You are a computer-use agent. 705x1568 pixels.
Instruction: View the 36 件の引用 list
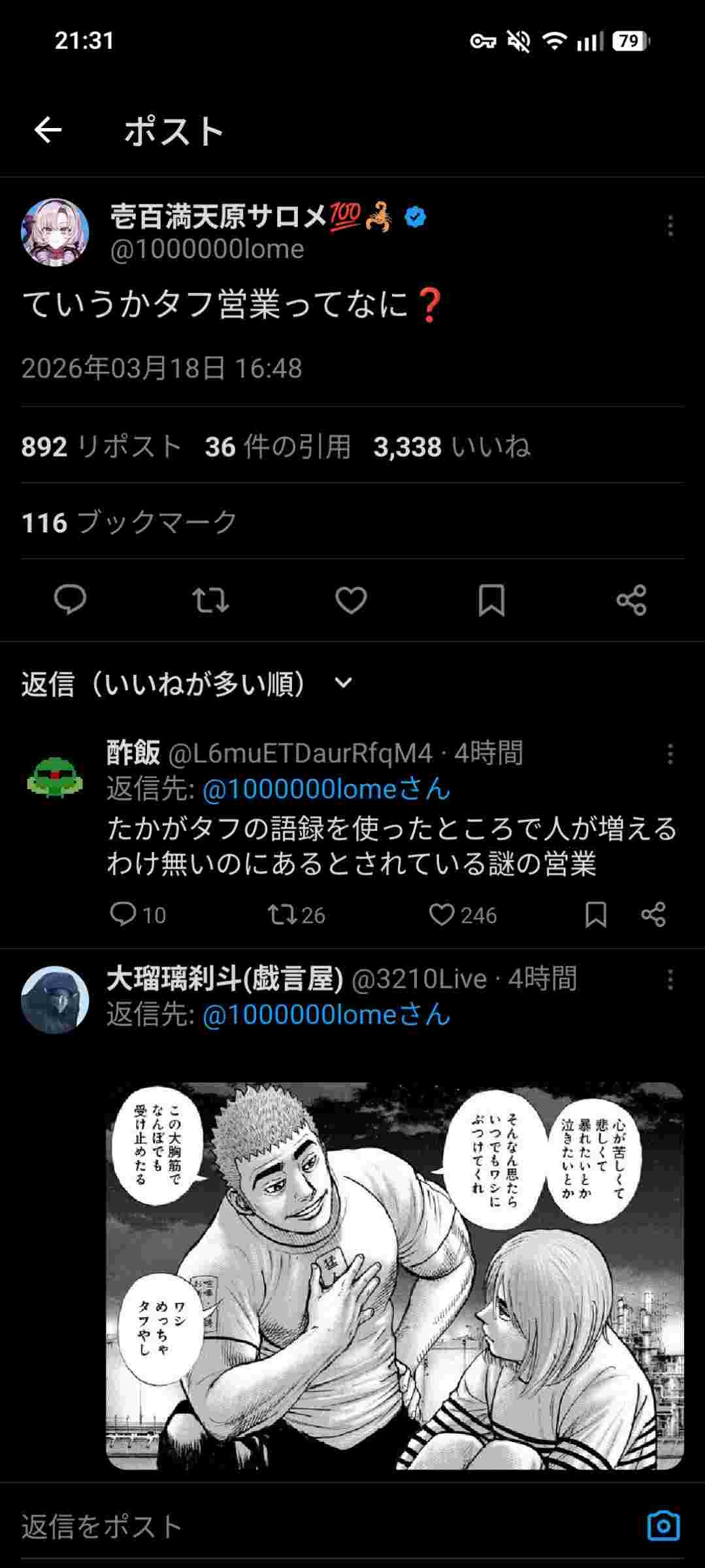click(278, 447)
